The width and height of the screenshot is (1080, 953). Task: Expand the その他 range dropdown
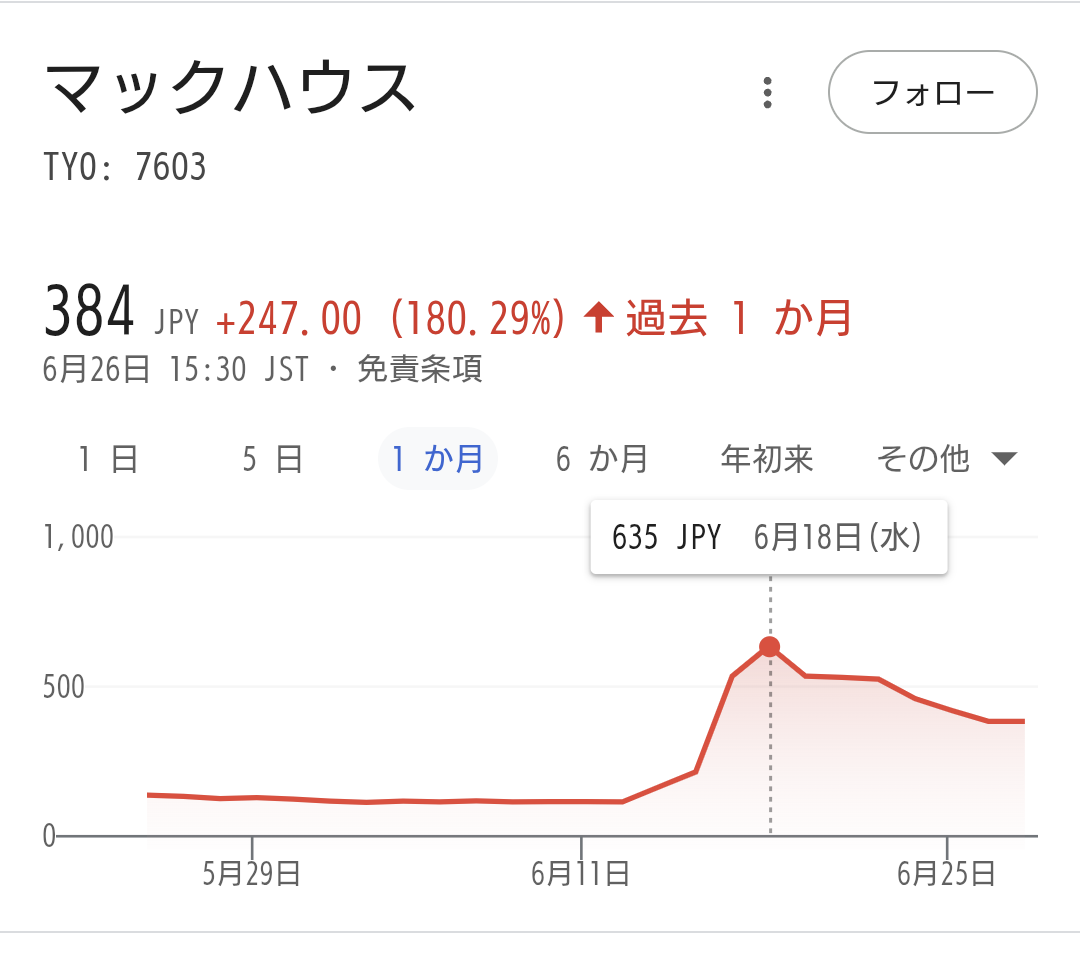[947, 459]
